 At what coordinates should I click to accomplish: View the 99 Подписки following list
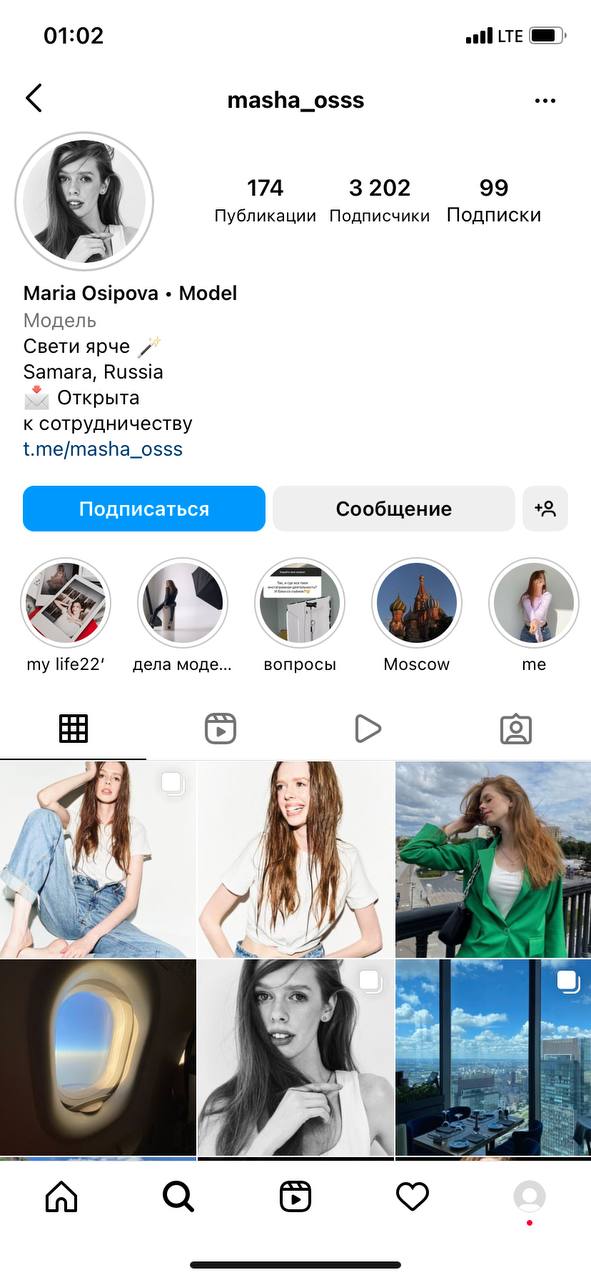tap(494, 200)
